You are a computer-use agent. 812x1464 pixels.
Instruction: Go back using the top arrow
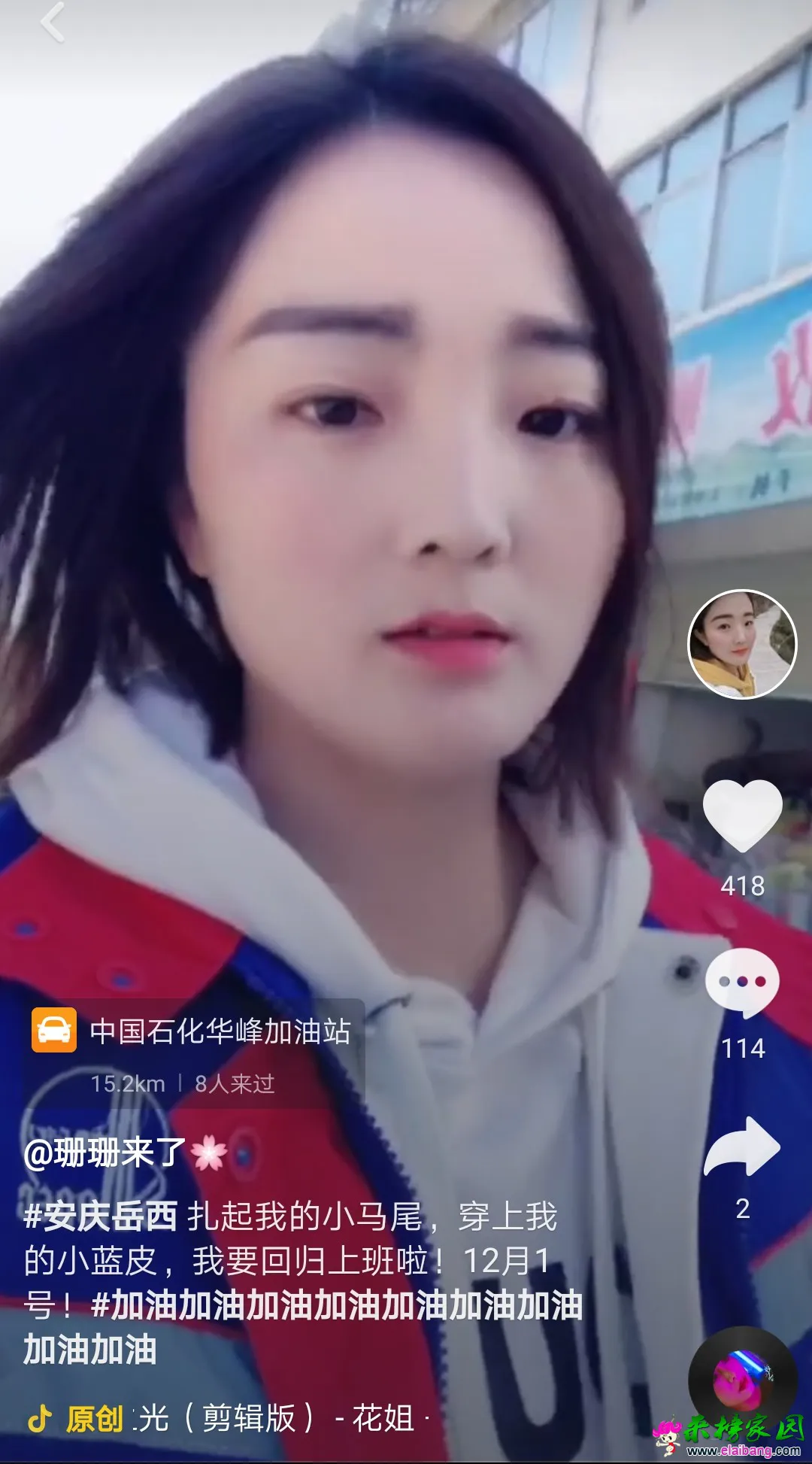pyautogui.click(x=53, y=23)
